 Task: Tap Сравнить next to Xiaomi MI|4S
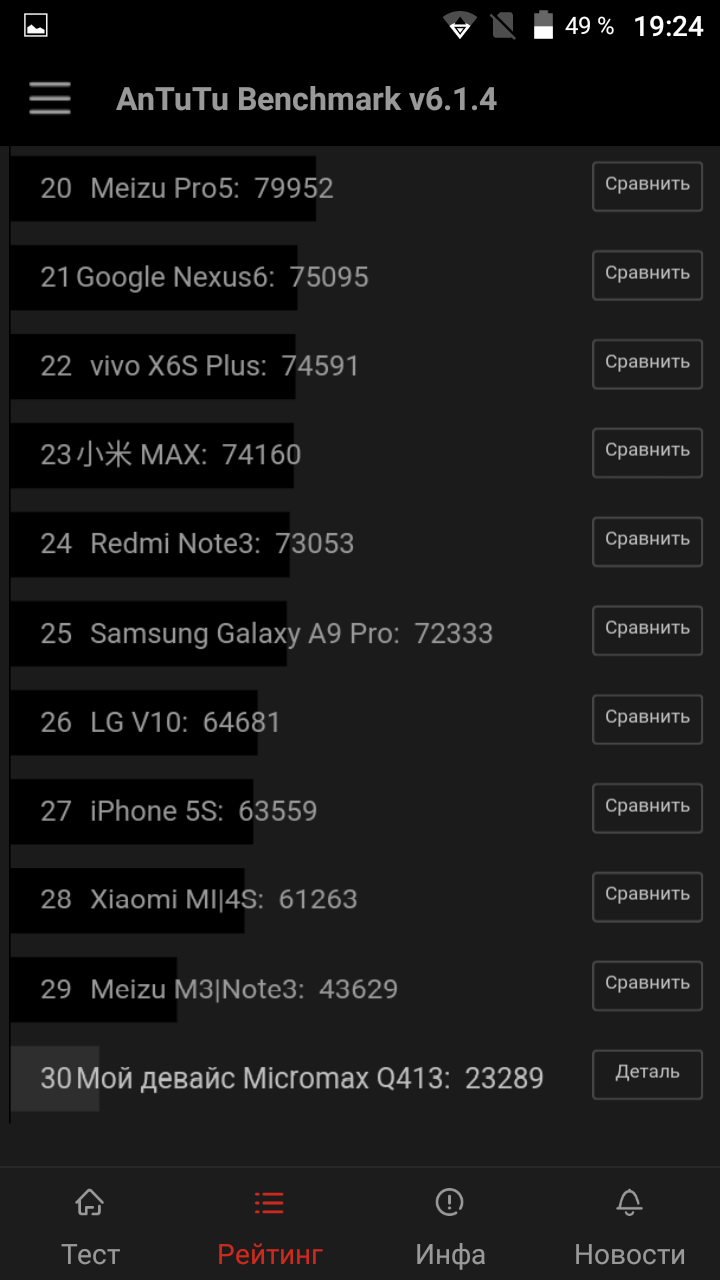[647, 896]
